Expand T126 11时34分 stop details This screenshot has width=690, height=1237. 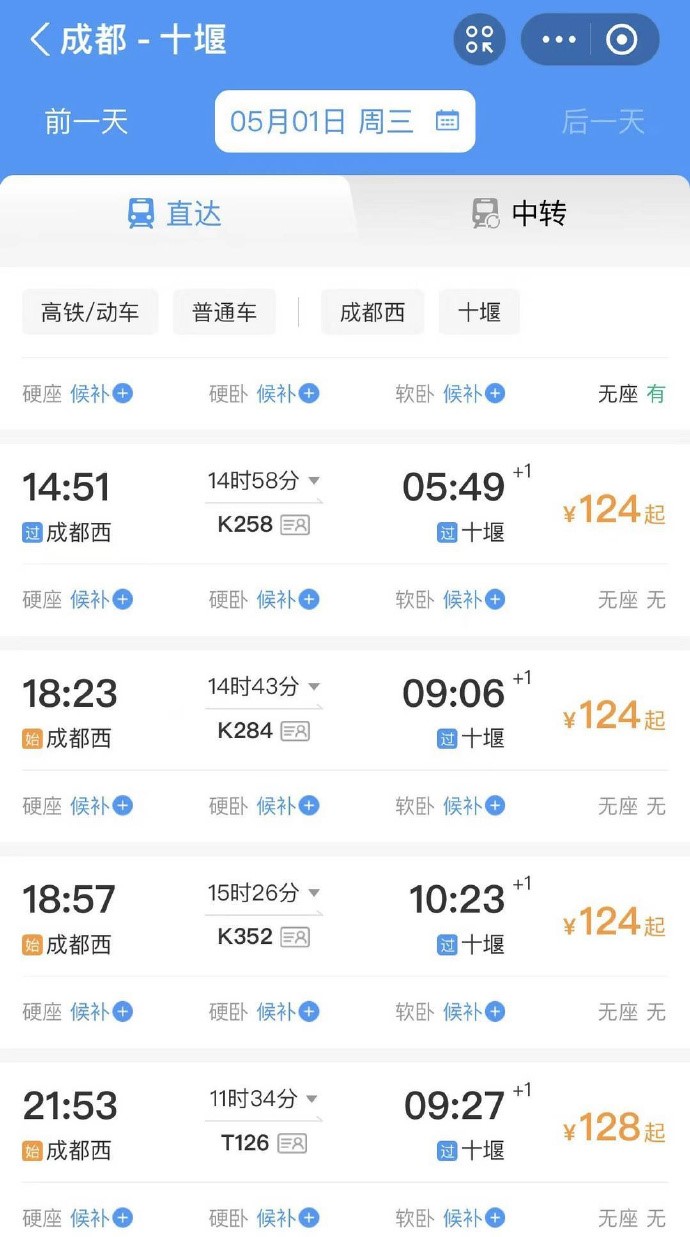264,1099
